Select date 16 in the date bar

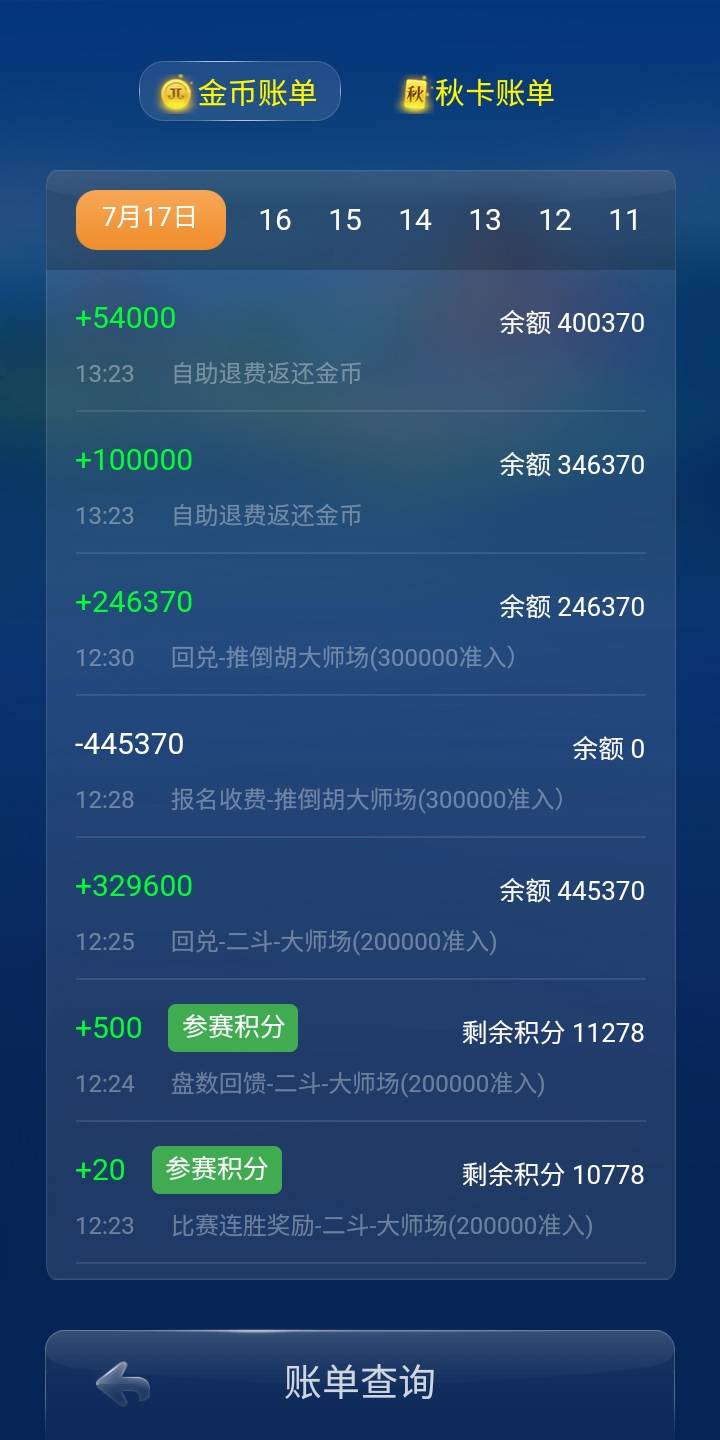(277, 220)
